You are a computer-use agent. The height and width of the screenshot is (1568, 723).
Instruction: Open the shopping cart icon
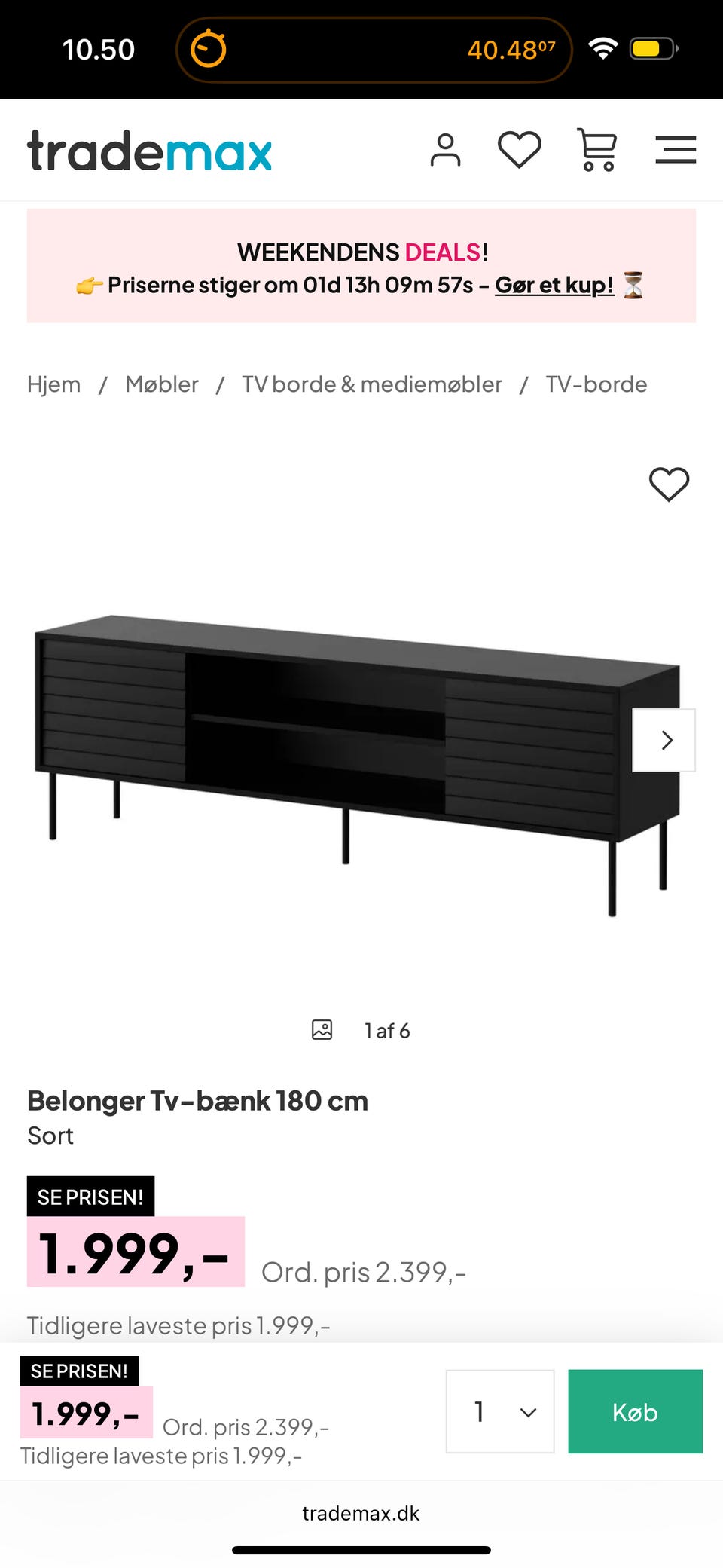[x=596, y=149]
